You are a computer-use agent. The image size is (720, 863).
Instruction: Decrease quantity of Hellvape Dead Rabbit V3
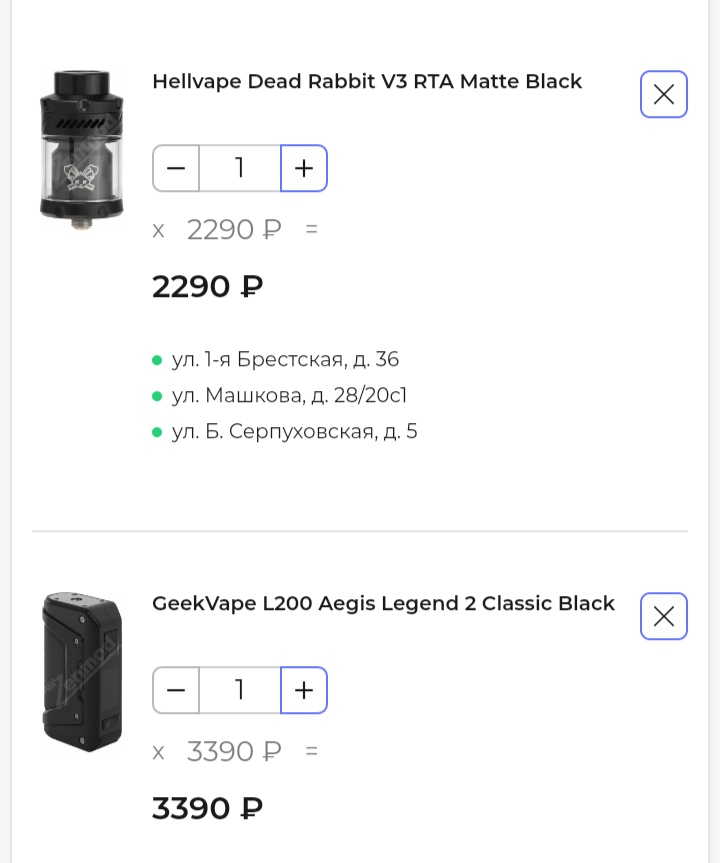click(x=176, y=168)
